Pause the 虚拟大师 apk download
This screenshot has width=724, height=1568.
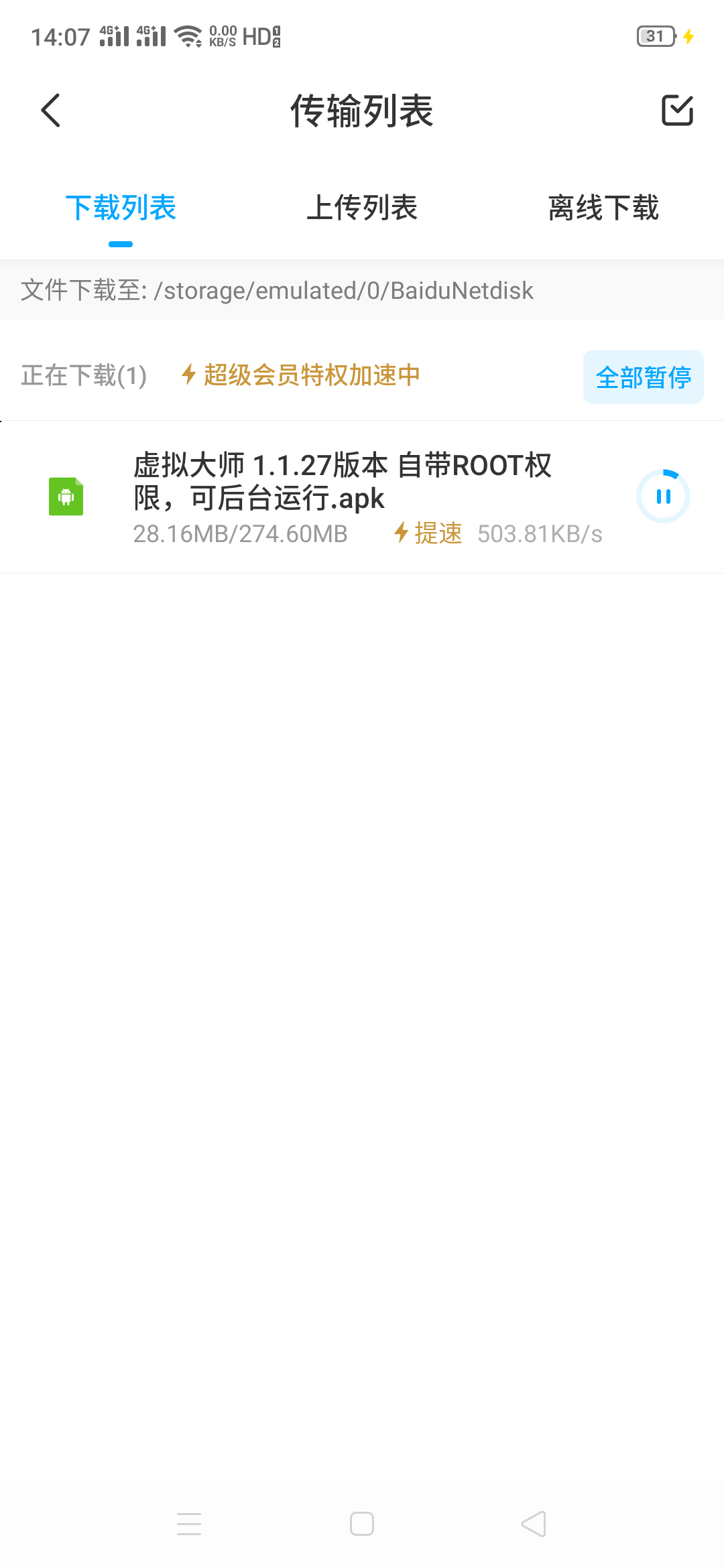click(663, 497)
